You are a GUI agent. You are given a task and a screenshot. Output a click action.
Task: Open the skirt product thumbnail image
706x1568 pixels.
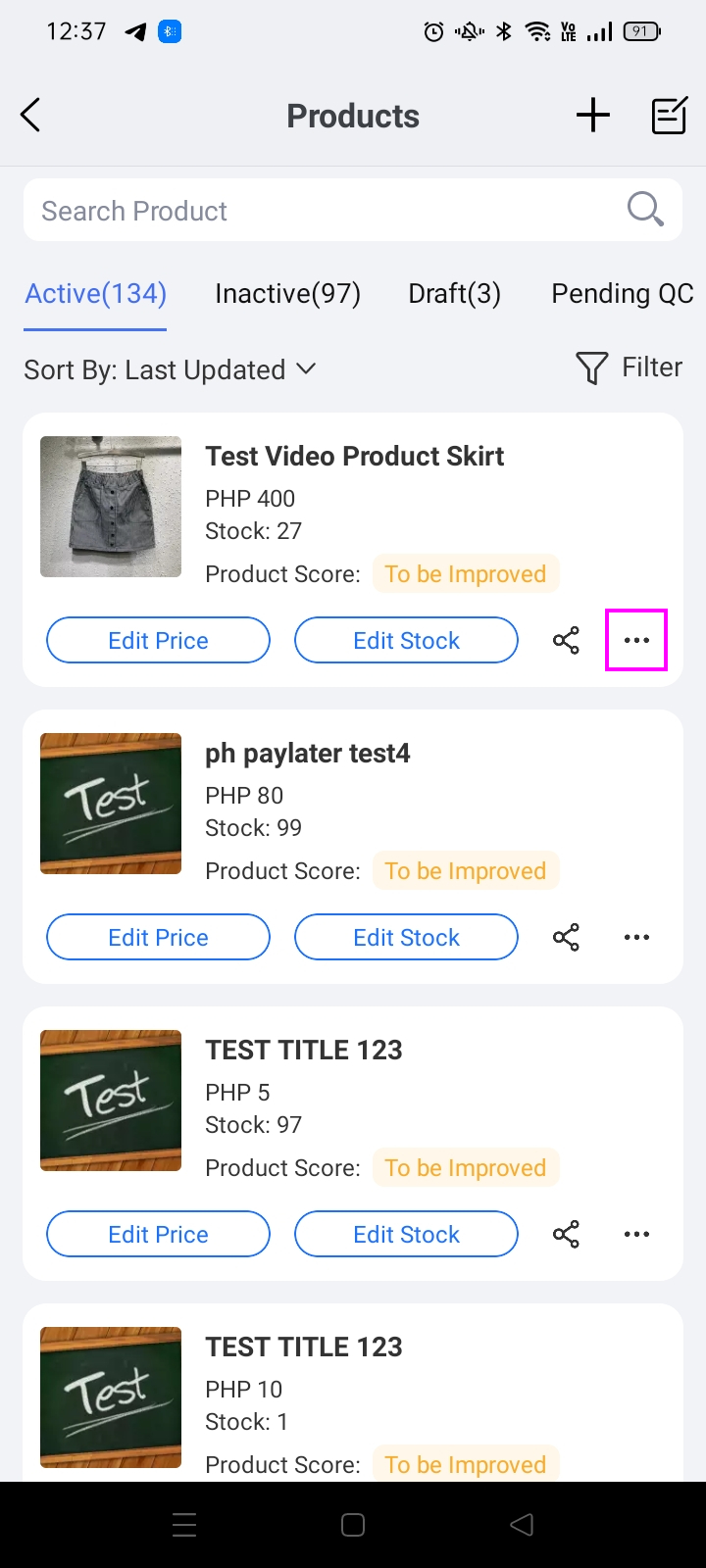110,507
